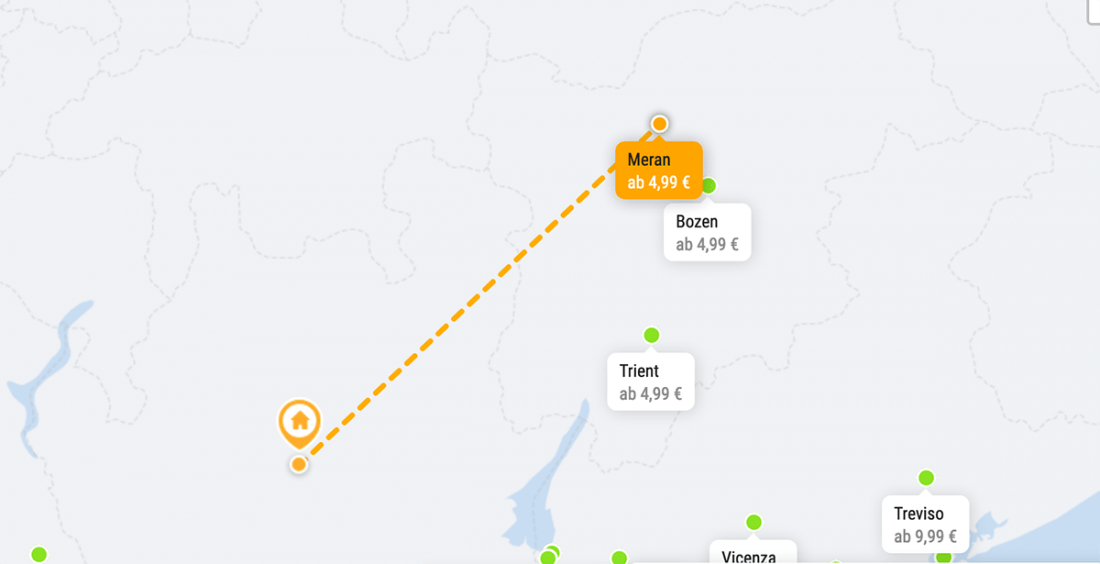The height and width of the screenshot is (564, 1100).
Task: Select the Treviso ab 9,99 € label
Action: (925, 525)
